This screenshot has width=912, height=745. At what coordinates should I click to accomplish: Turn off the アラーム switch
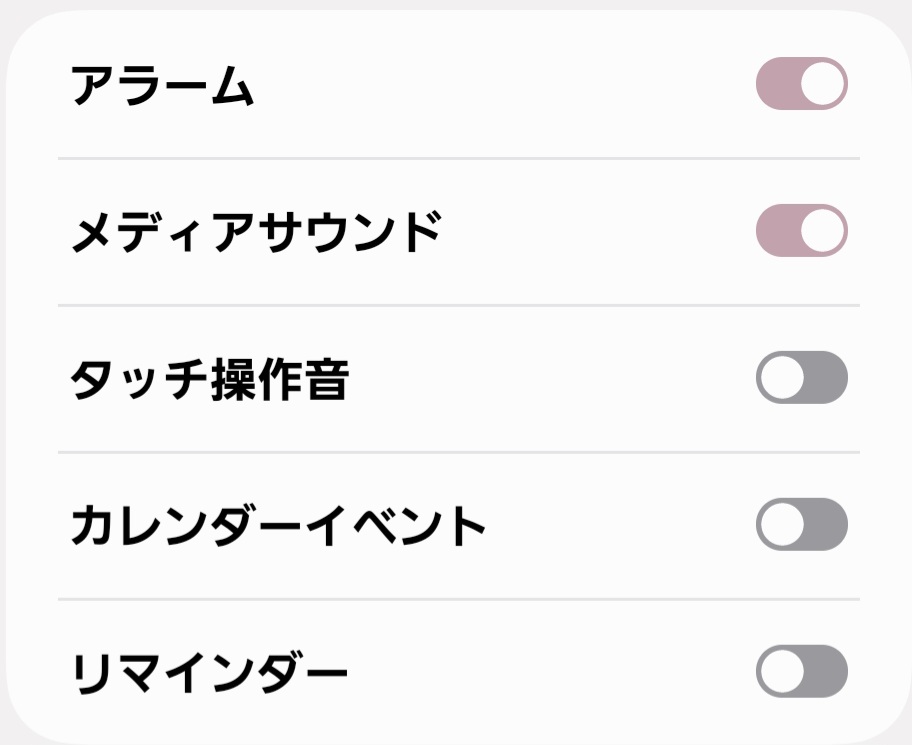click(x=801, y=84)
